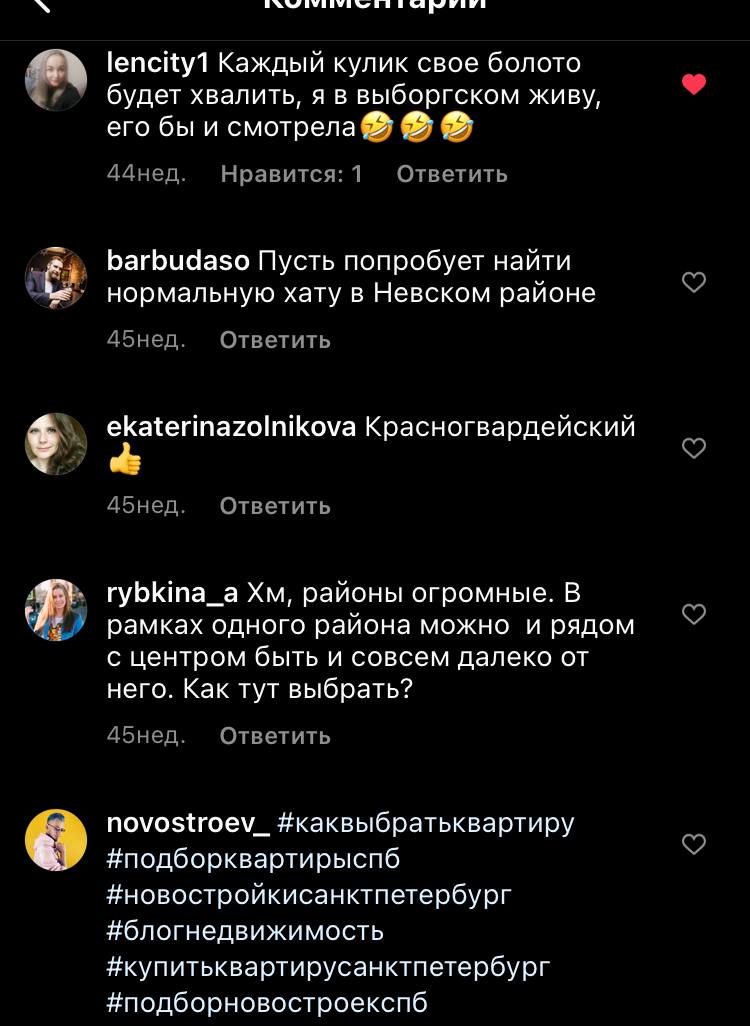Open lencity1's profile avatar

[x=56, y=80]
